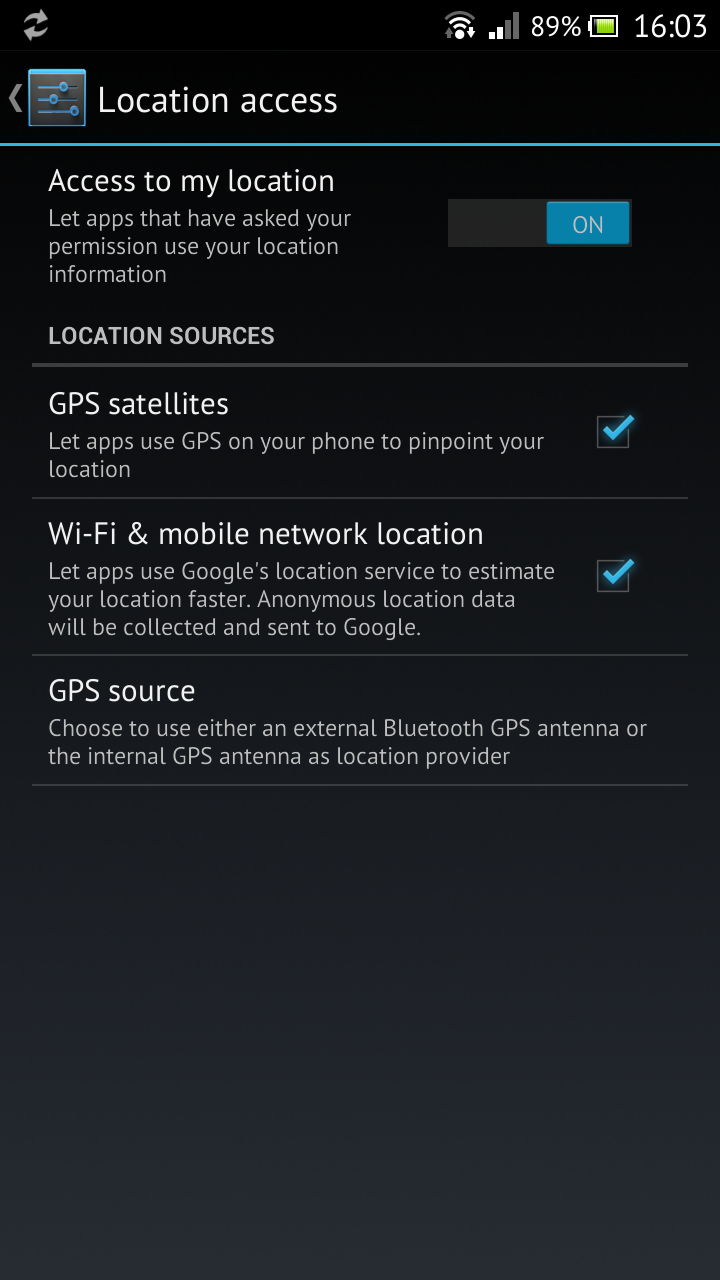Turn off Access to my location switch

[x=539, y=223]
